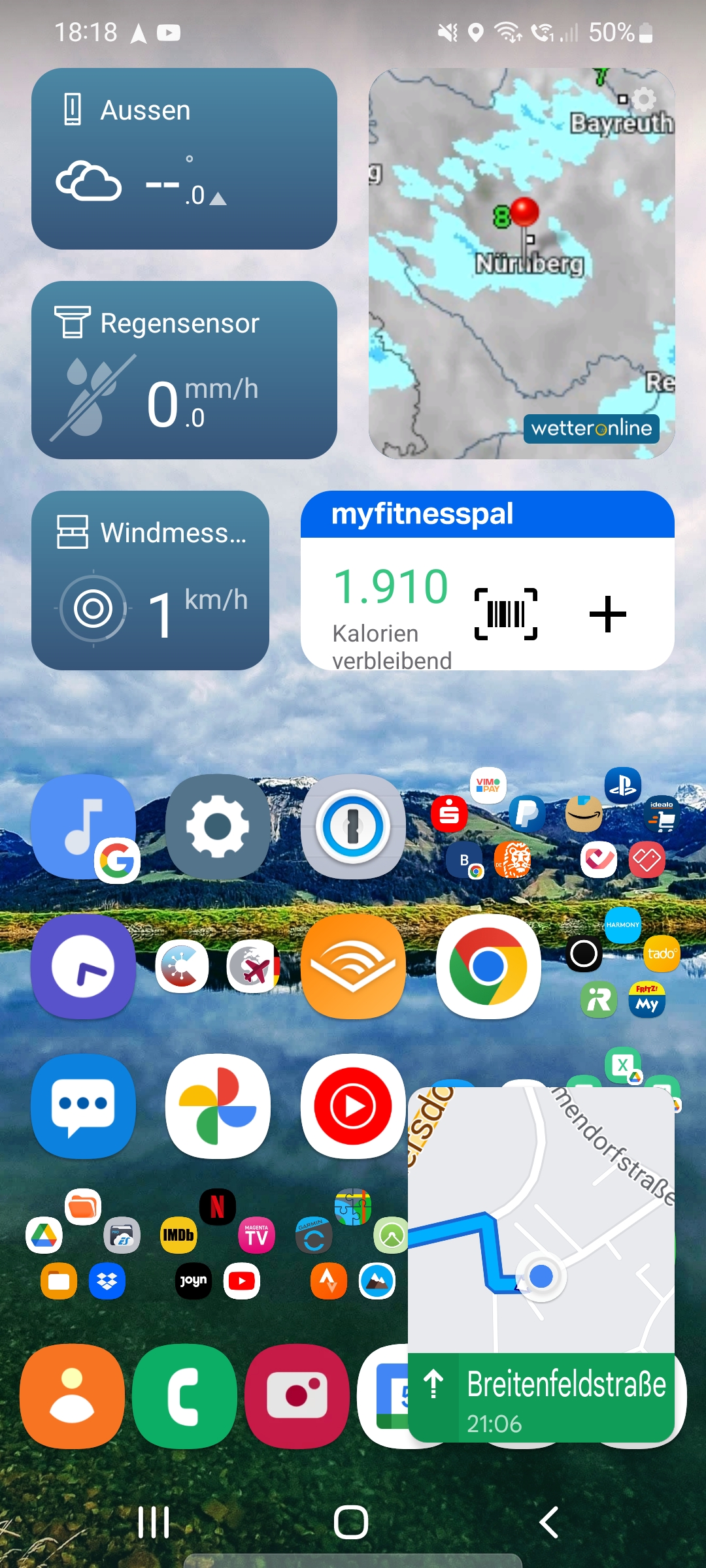Launch the Camera app
The height and width of the screenshot is (1568, 706).
297,1396
